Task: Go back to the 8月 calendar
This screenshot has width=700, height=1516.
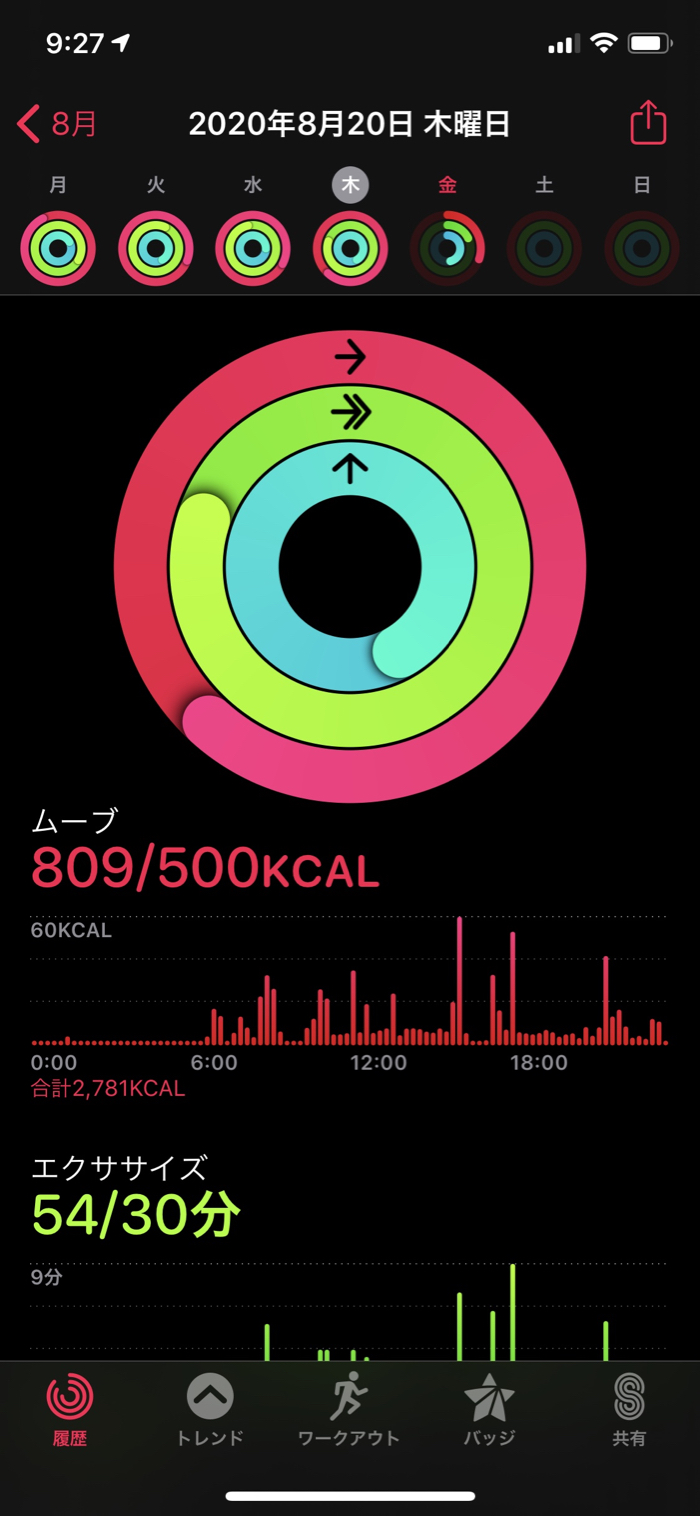Action: (58, 125)
